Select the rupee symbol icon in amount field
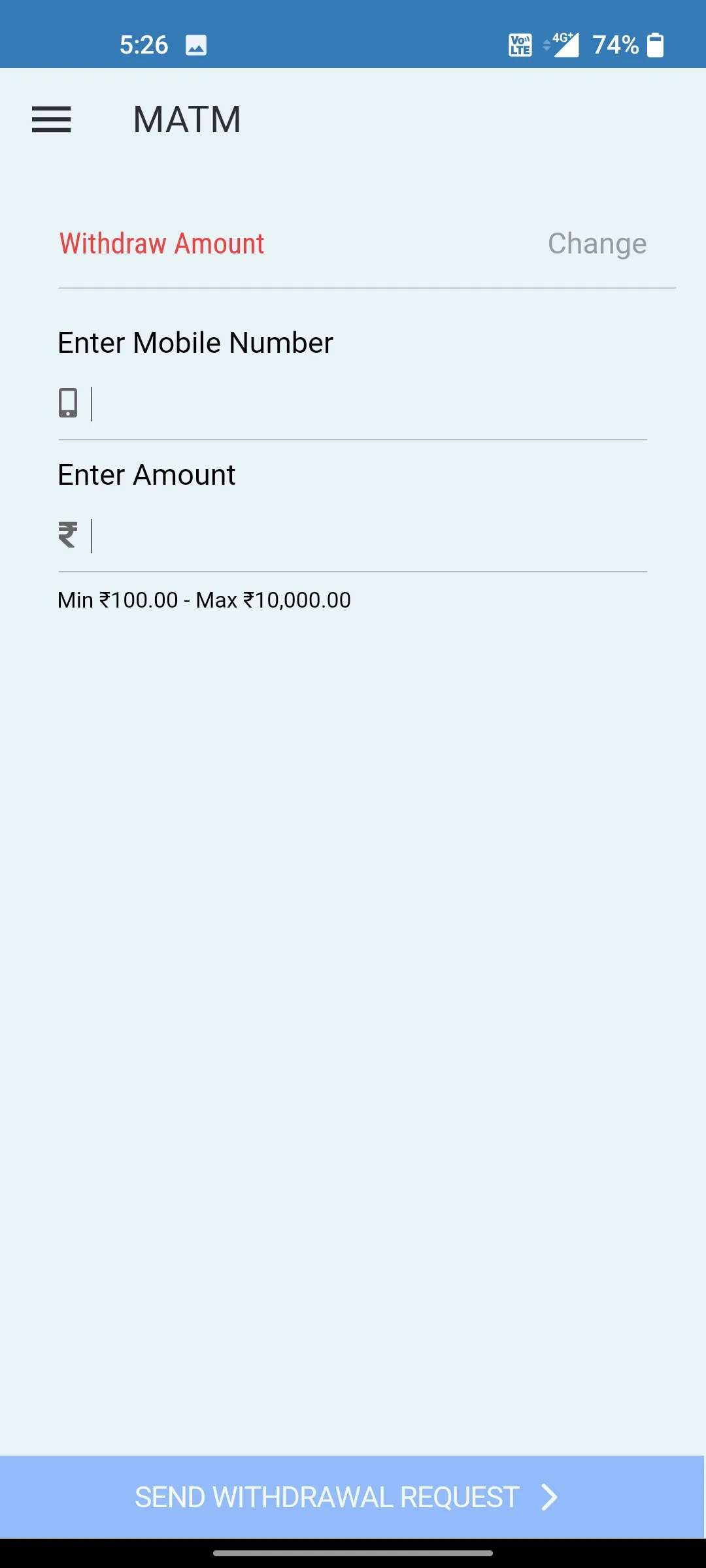The height and width of the screenshot is (1568, 706). 68,534
